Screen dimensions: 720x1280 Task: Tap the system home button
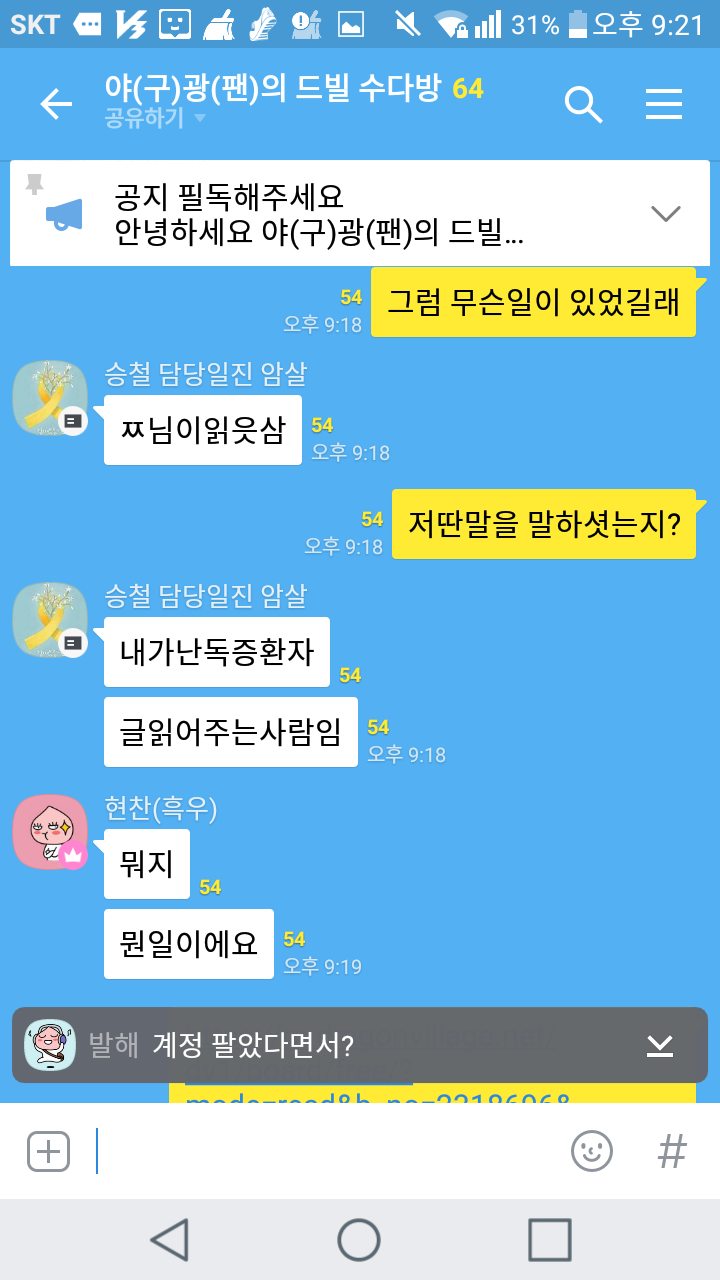click(x=359, y=1240)
